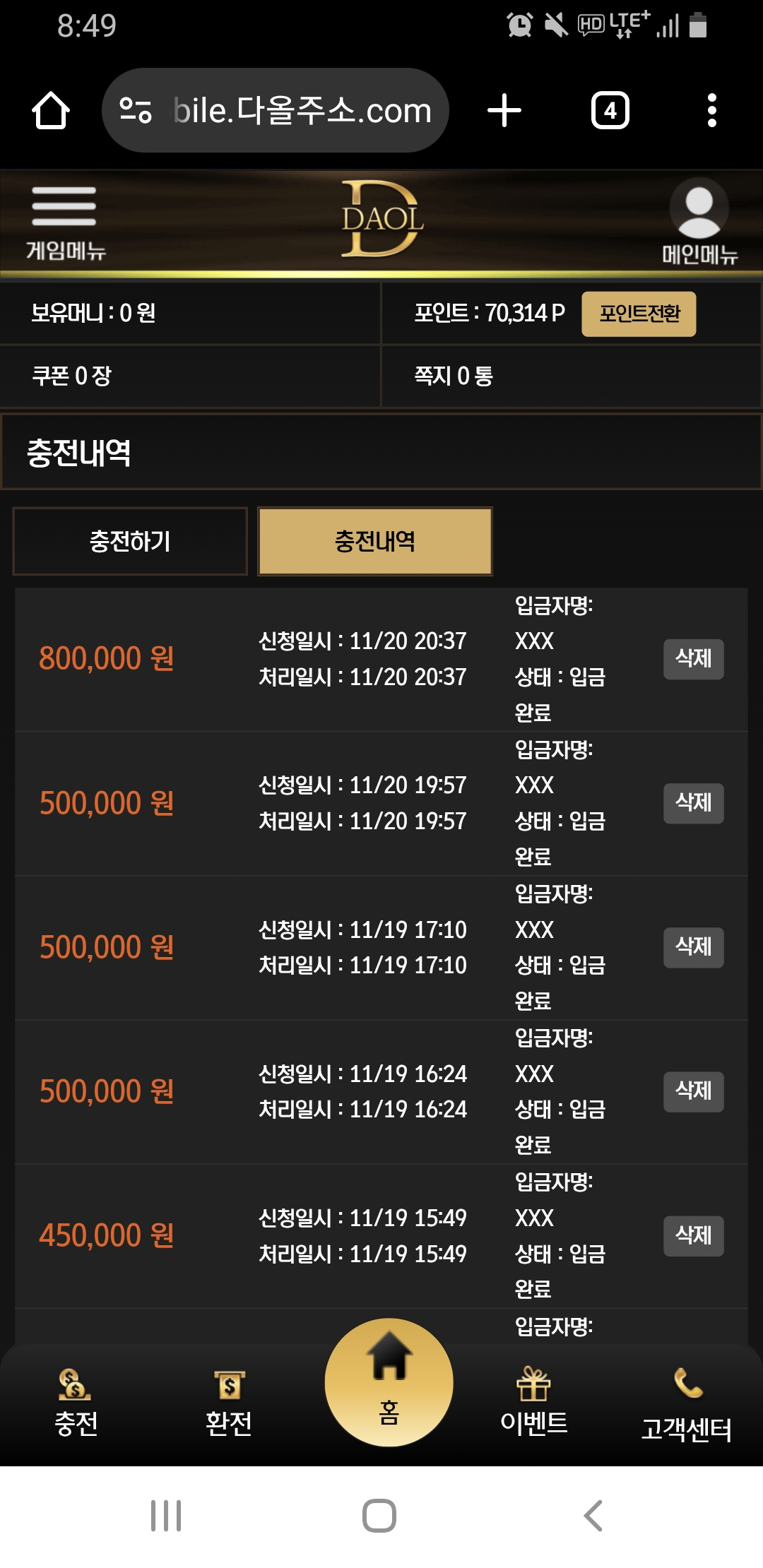Image resolution: width=763 pixels, height=1568 pixels.
Task: Delete the 11/19 17:10 deposit record
Action: 693,947
